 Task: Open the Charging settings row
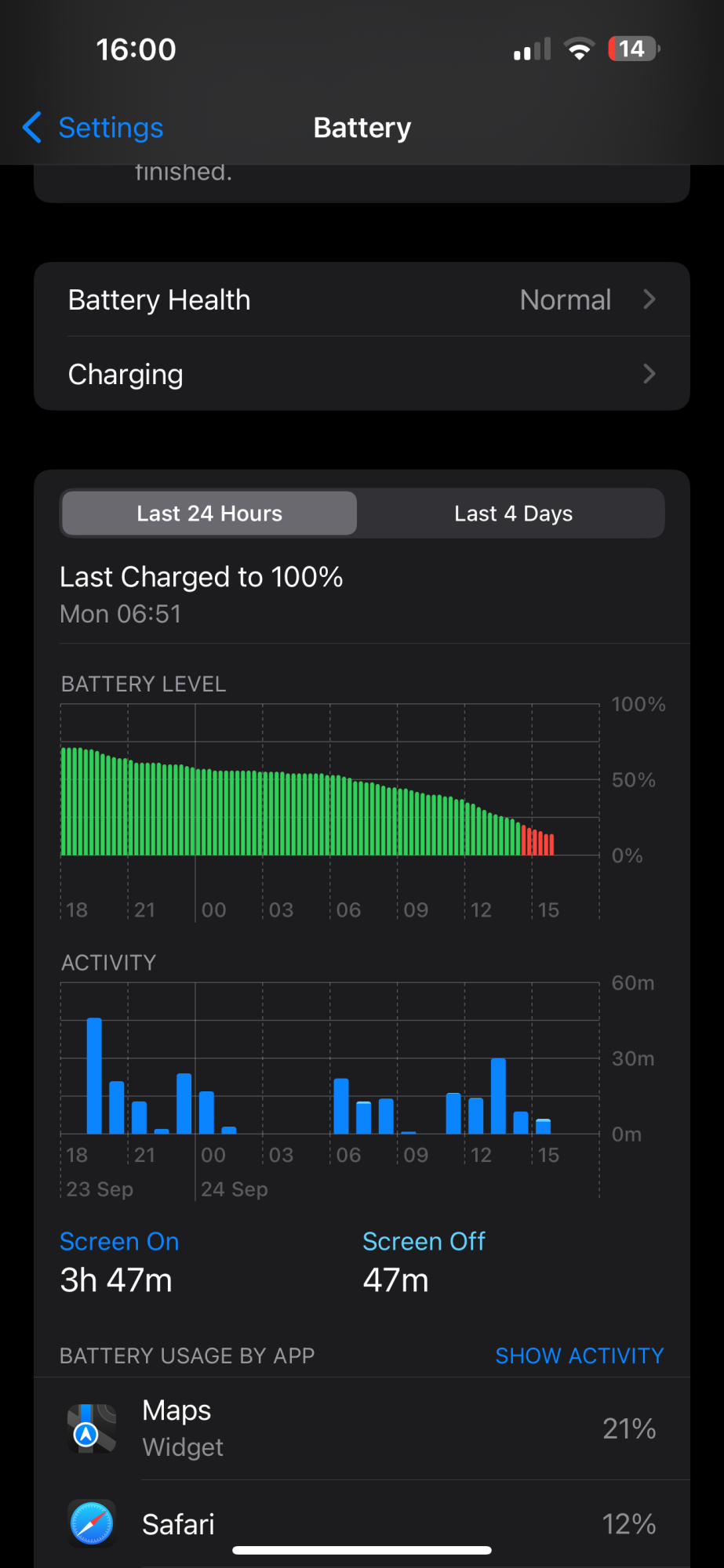[x=362, y=374]
